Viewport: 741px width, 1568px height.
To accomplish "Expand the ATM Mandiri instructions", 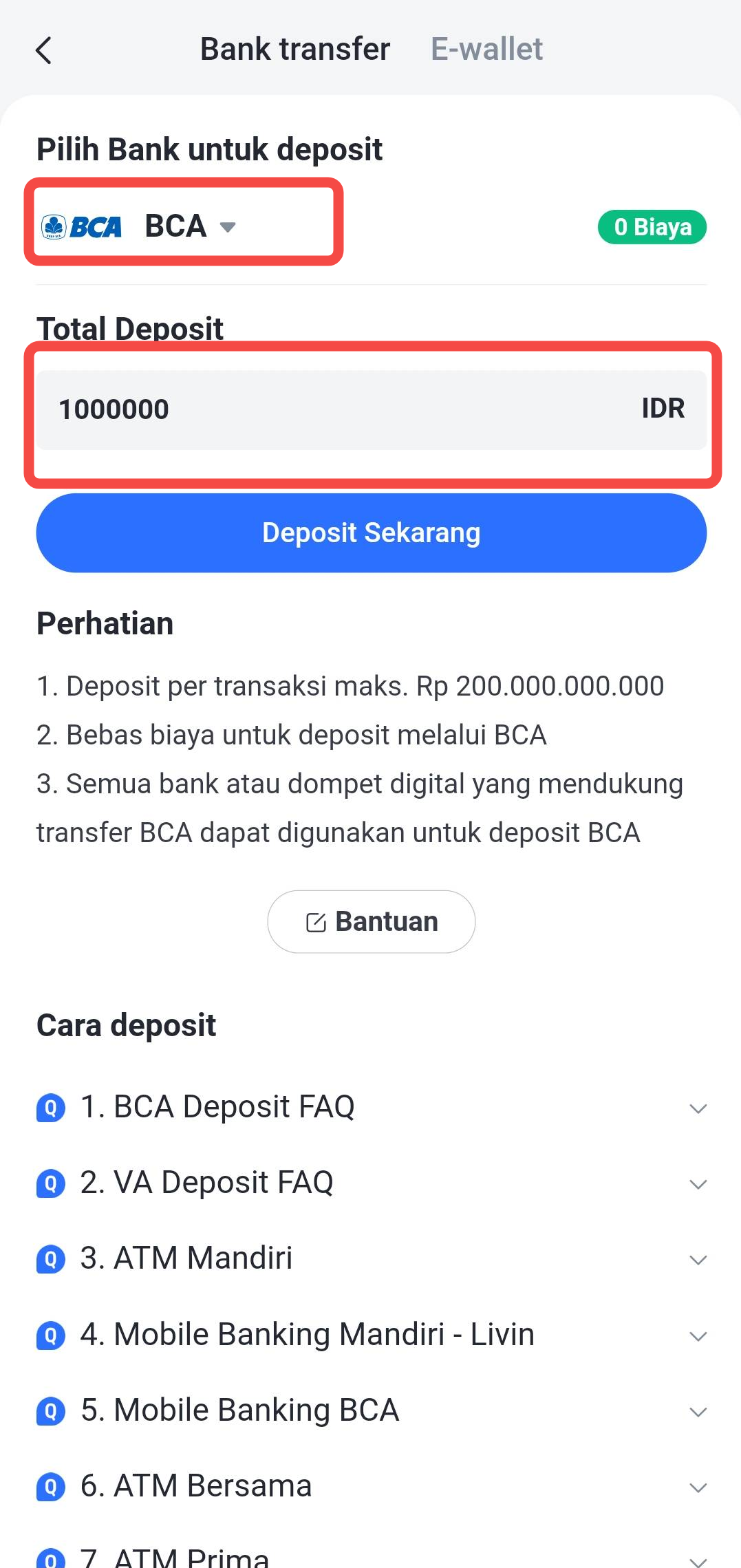I will 372,1259.
